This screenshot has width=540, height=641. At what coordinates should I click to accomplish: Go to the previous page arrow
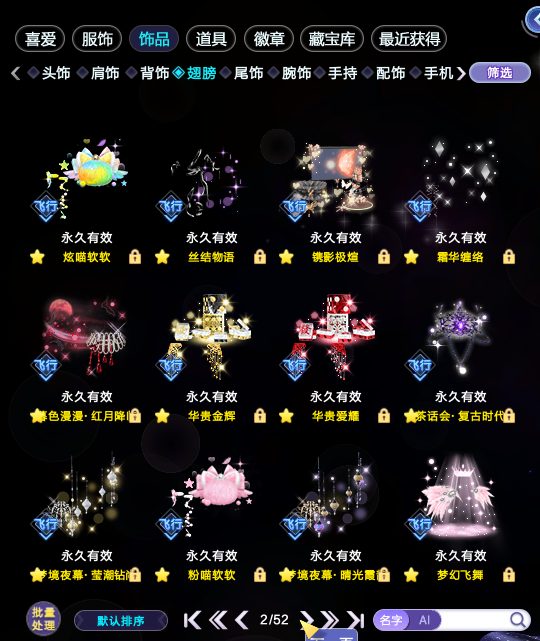click(x=242, y=620)
